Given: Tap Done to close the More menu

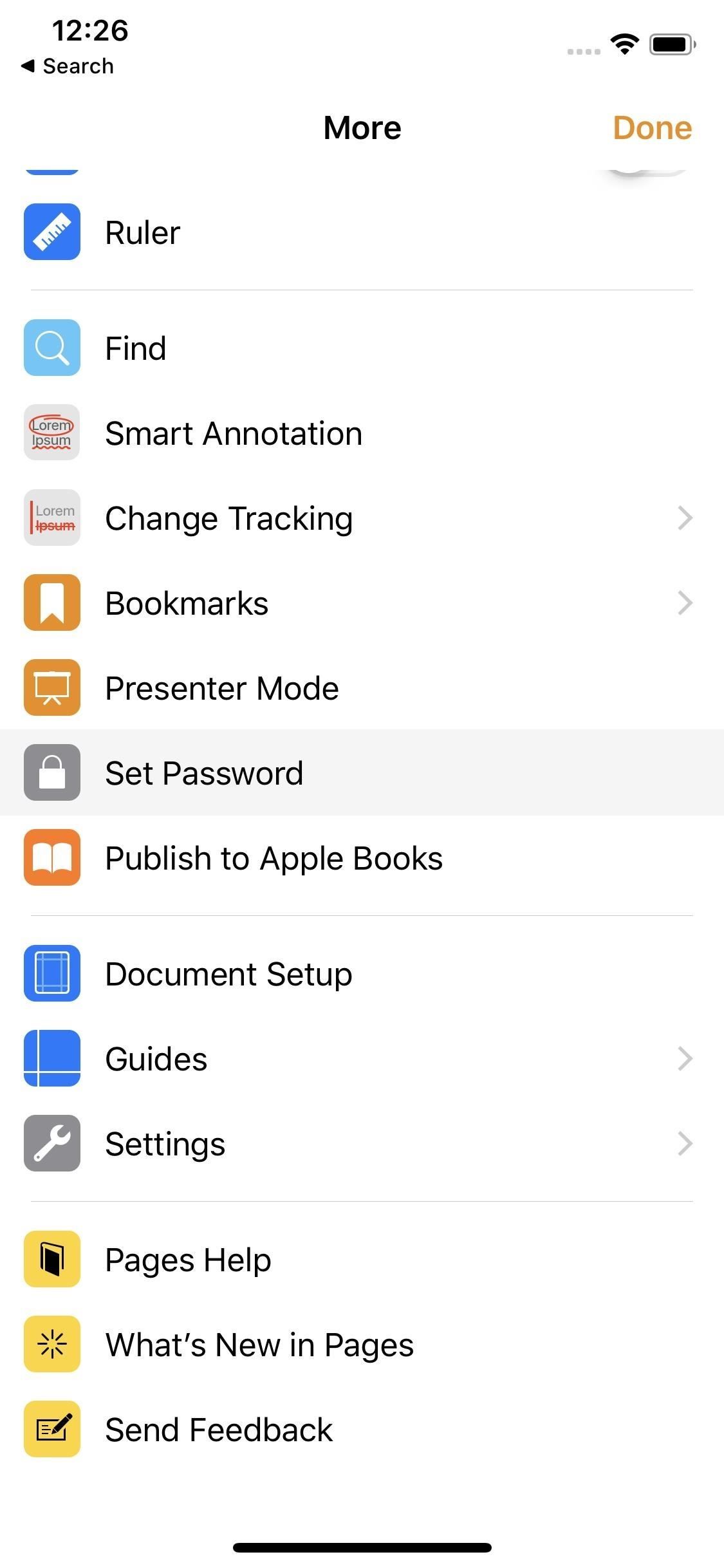Looking at the screenshot, I should tap(652, 127).
